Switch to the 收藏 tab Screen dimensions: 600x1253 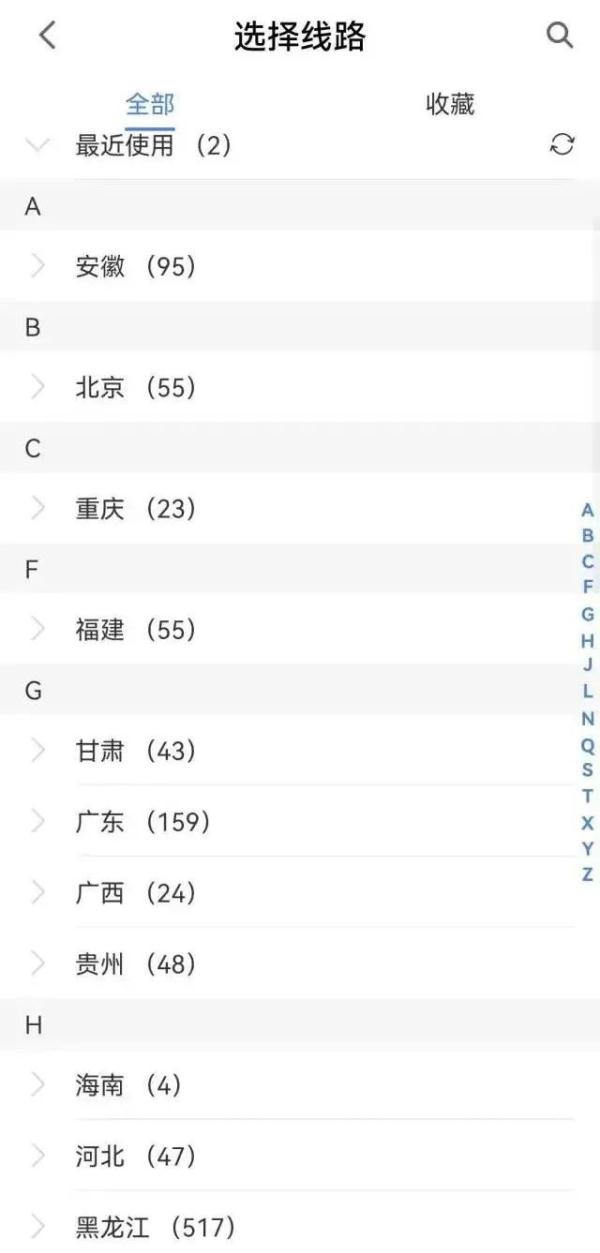tap(450, 103)
